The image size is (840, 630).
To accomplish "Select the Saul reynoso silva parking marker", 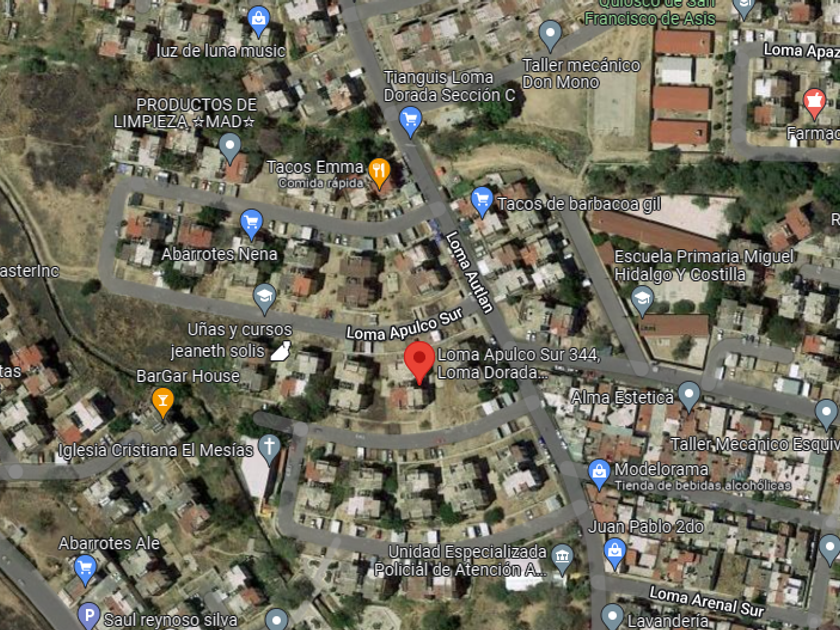I will [x=88, y=616].
